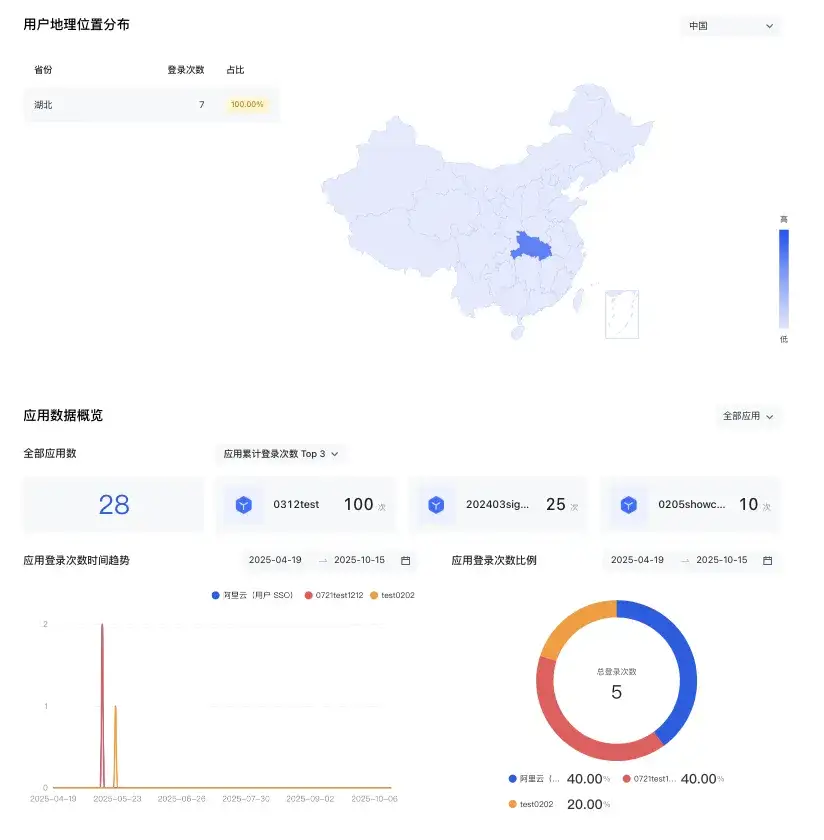Set the login trend chart start date

(x=275, y=560)
